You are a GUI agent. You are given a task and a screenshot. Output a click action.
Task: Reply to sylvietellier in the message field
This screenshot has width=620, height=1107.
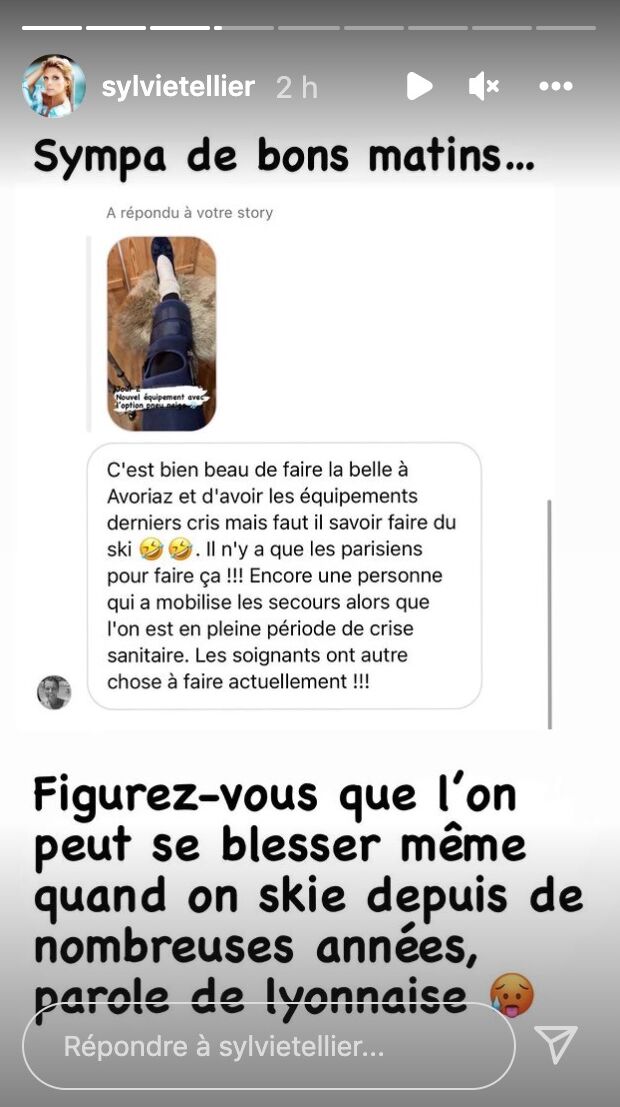coord(269,1047)
